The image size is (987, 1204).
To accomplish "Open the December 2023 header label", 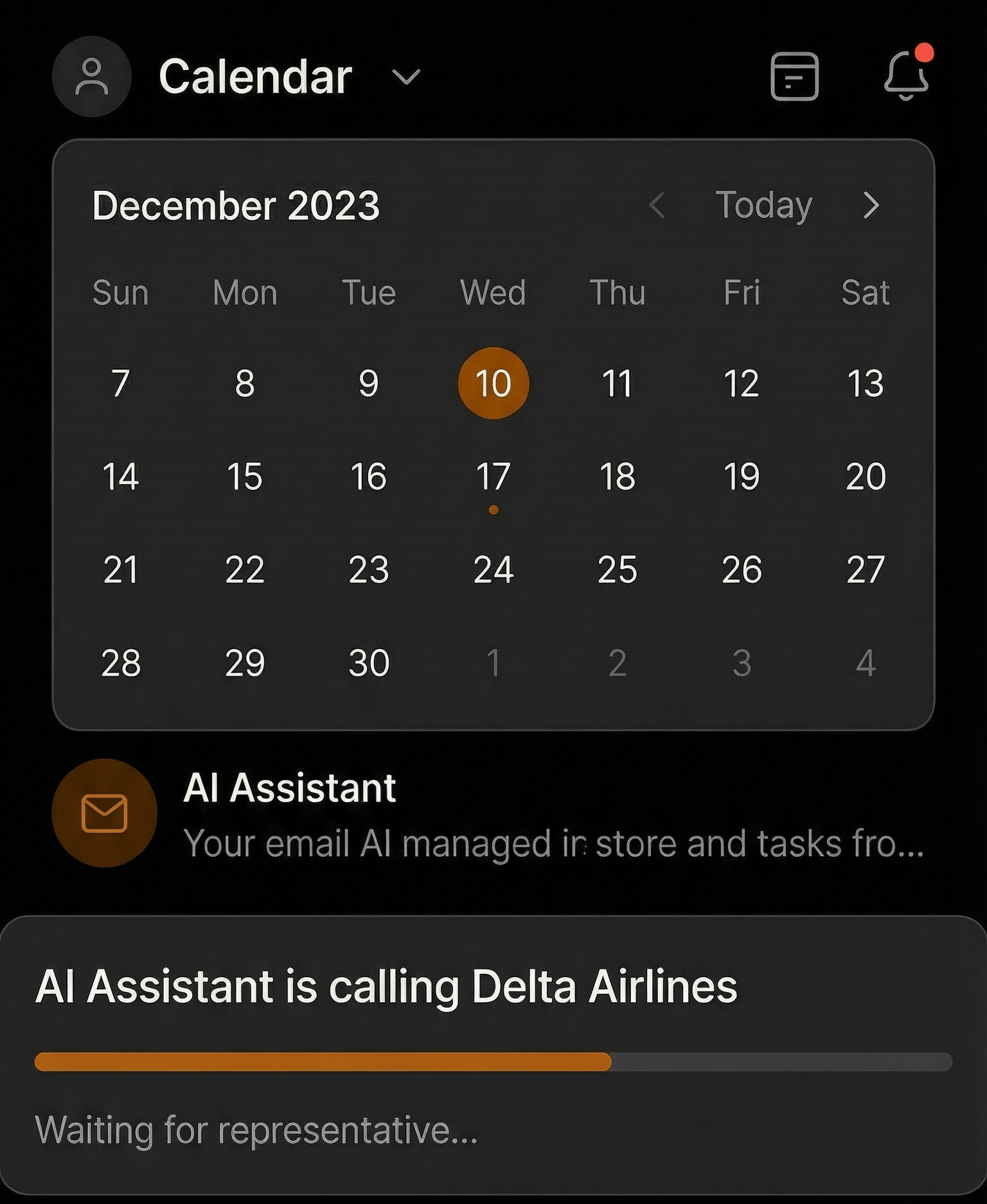I will pyautogui.click(x=235, y=207).
